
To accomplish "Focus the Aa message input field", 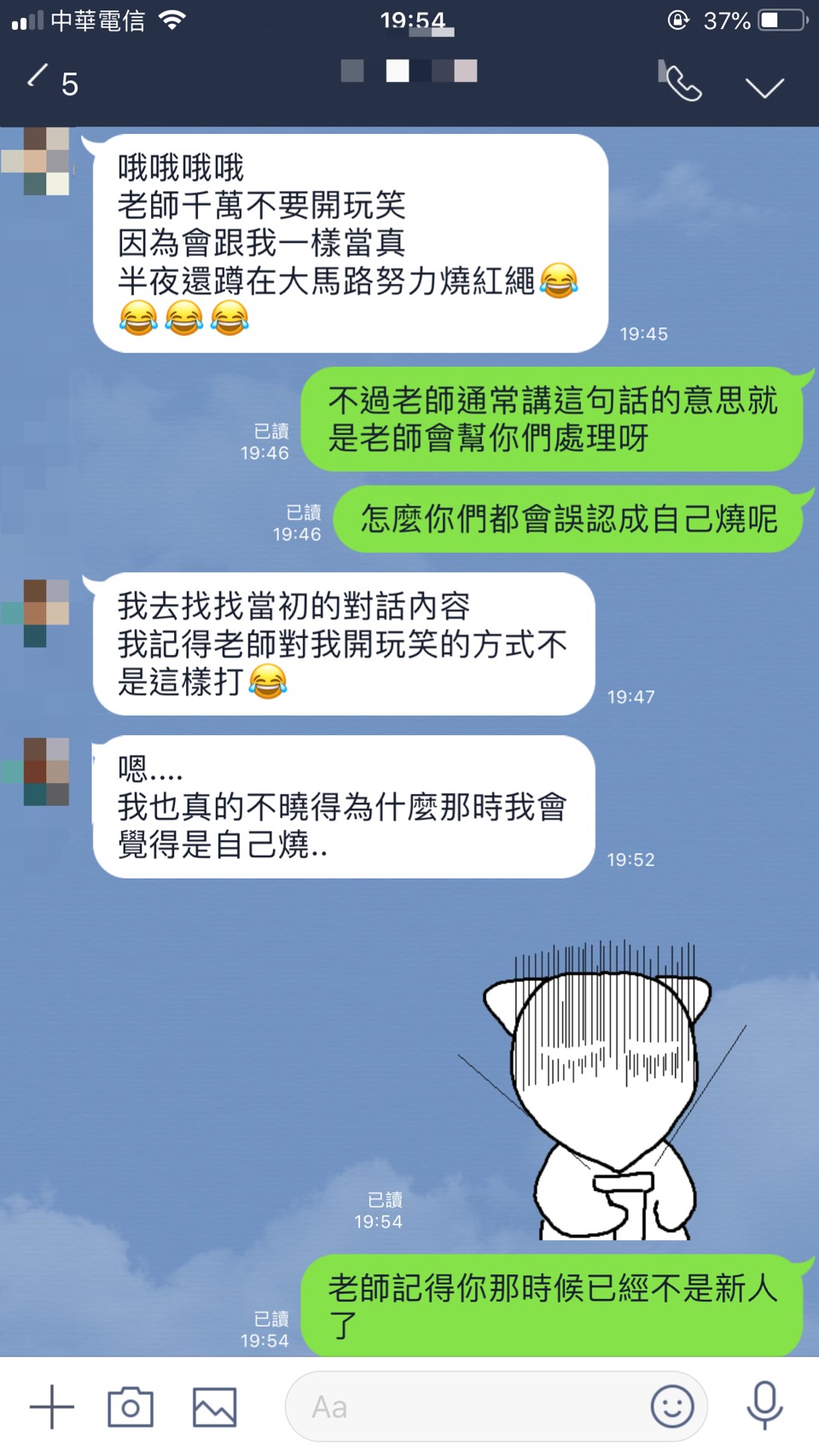I will point(469,1407).
